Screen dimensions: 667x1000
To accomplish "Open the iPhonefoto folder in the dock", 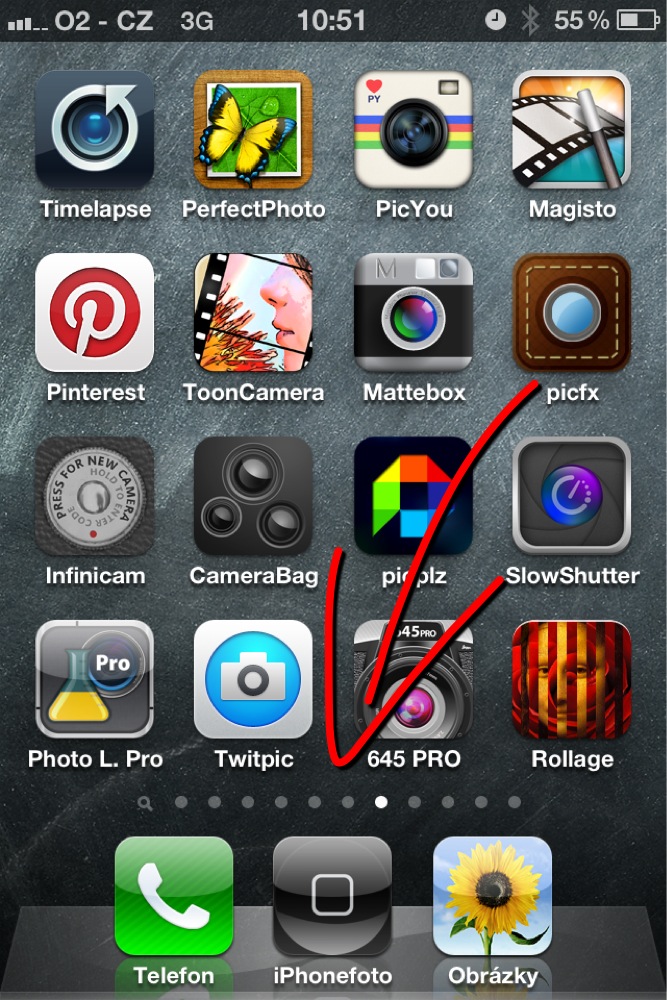I will [333, 896].
